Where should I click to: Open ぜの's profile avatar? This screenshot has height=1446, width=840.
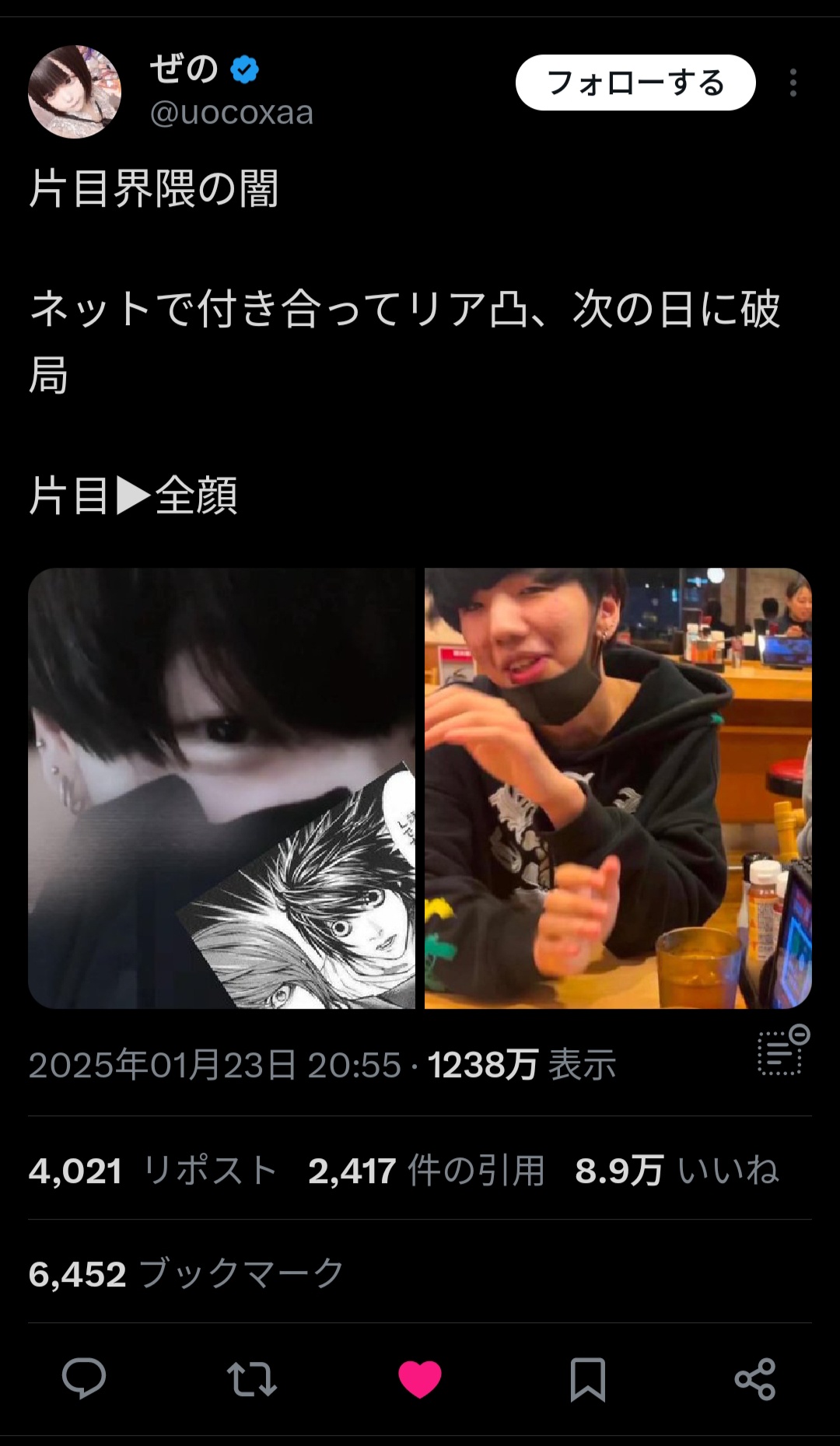coord(75,92)
